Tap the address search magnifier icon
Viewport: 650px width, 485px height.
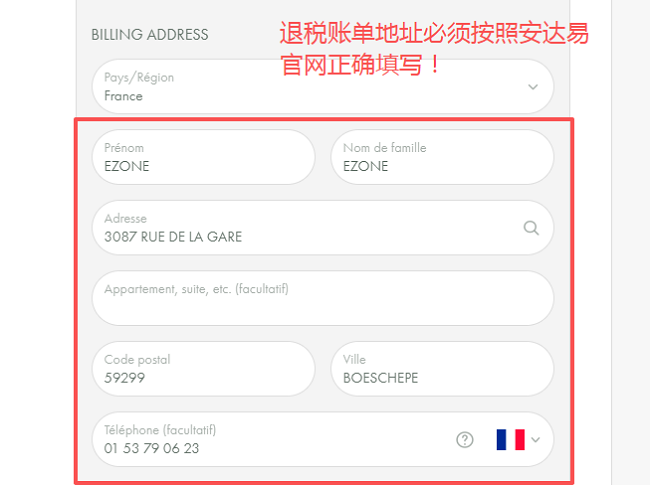(x=531, y=228)
